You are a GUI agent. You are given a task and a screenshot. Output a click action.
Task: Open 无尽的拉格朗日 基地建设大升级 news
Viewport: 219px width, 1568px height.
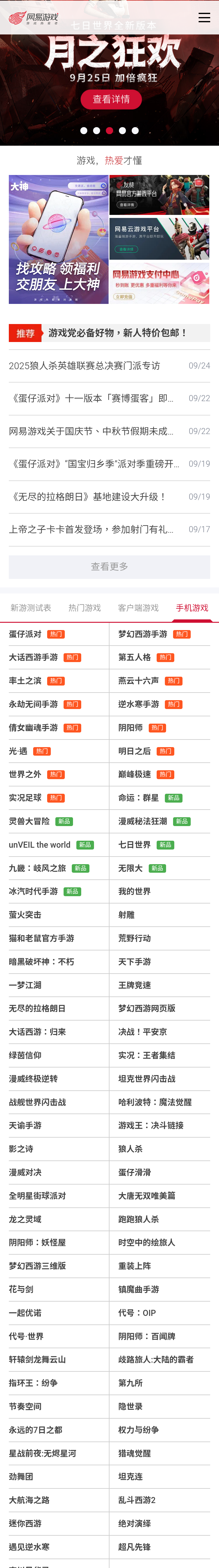tap(88, 497)
